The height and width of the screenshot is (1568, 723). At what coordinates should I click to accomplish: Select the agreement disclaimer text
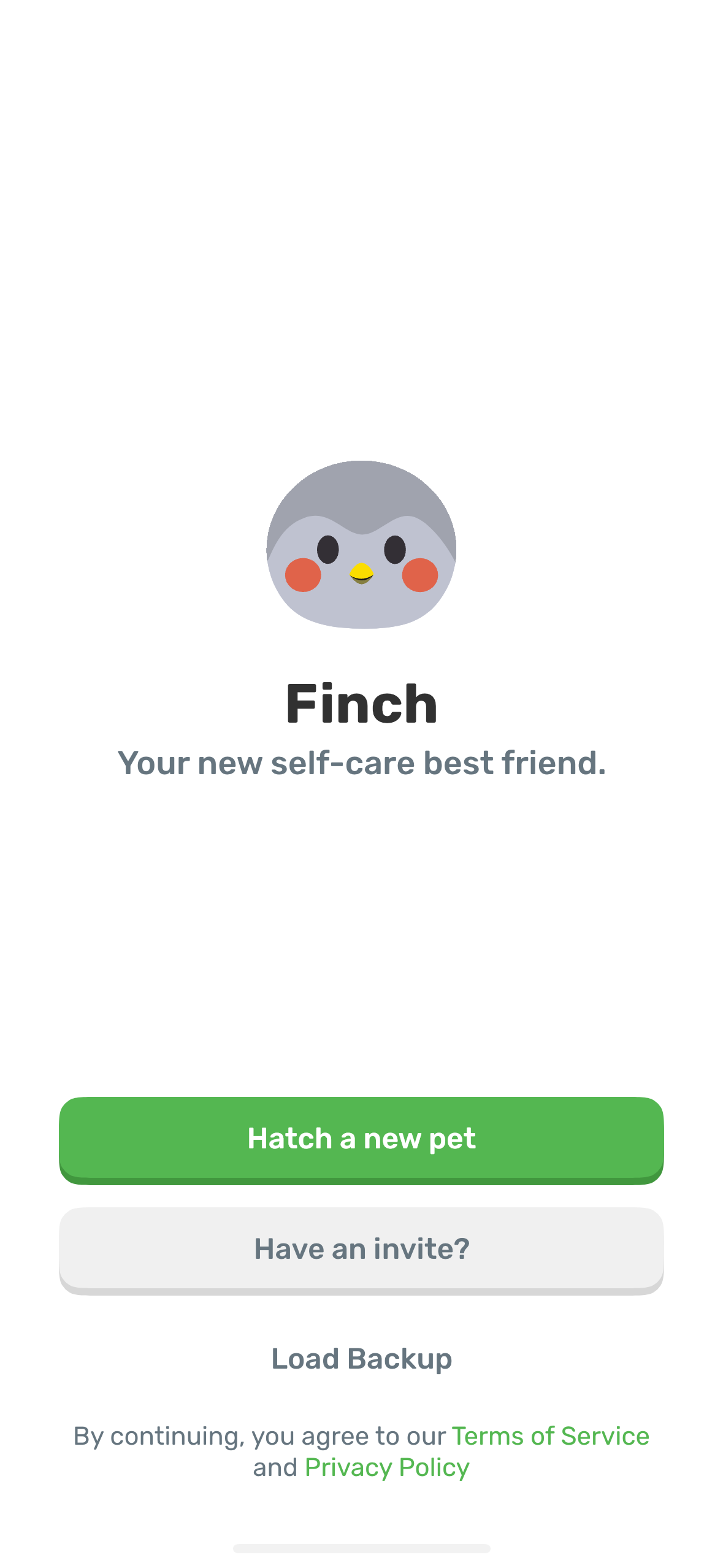pyautogui.click(x=361, y=1451)
